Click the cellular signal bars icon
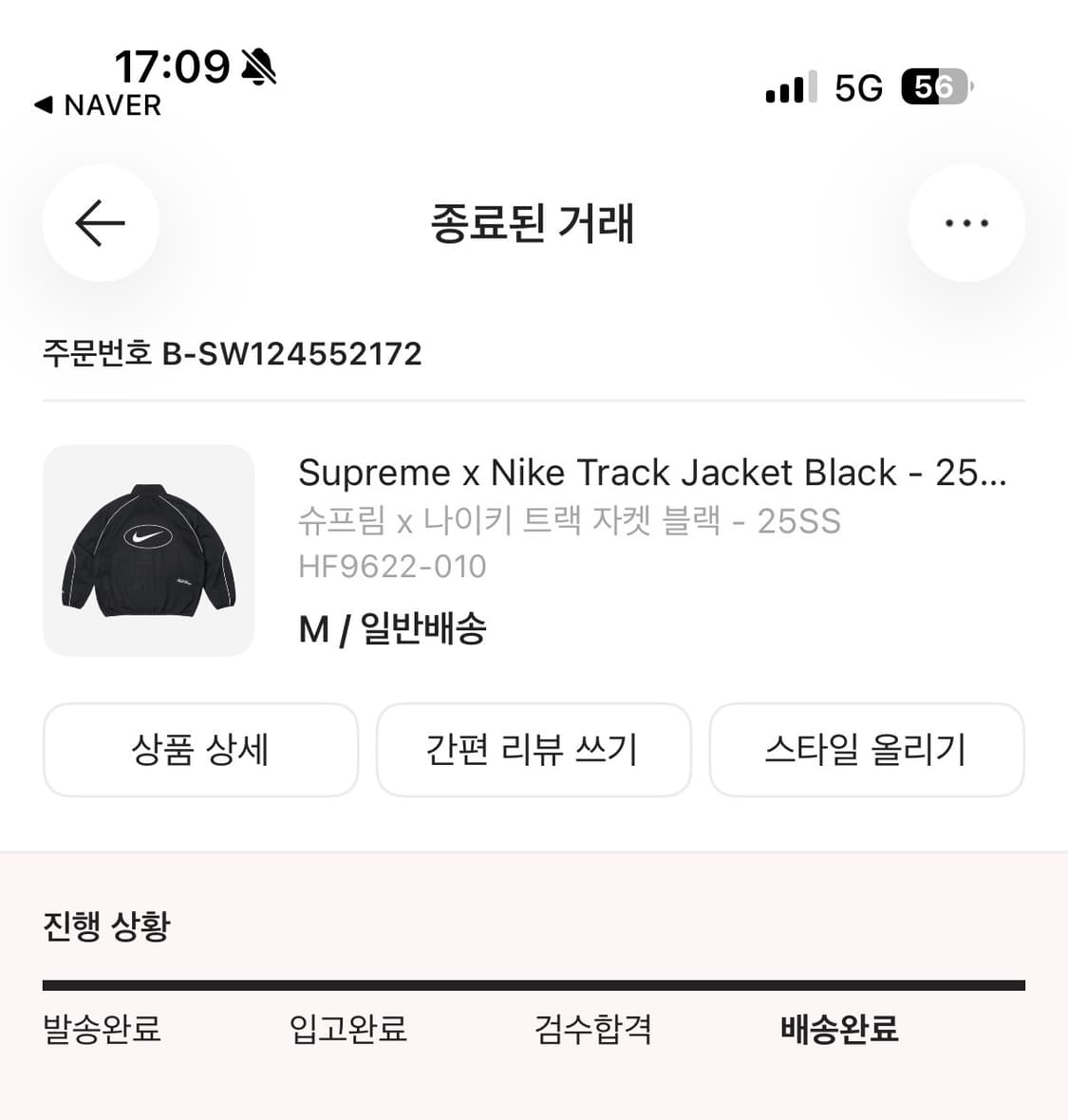 (x=790, y=87)
